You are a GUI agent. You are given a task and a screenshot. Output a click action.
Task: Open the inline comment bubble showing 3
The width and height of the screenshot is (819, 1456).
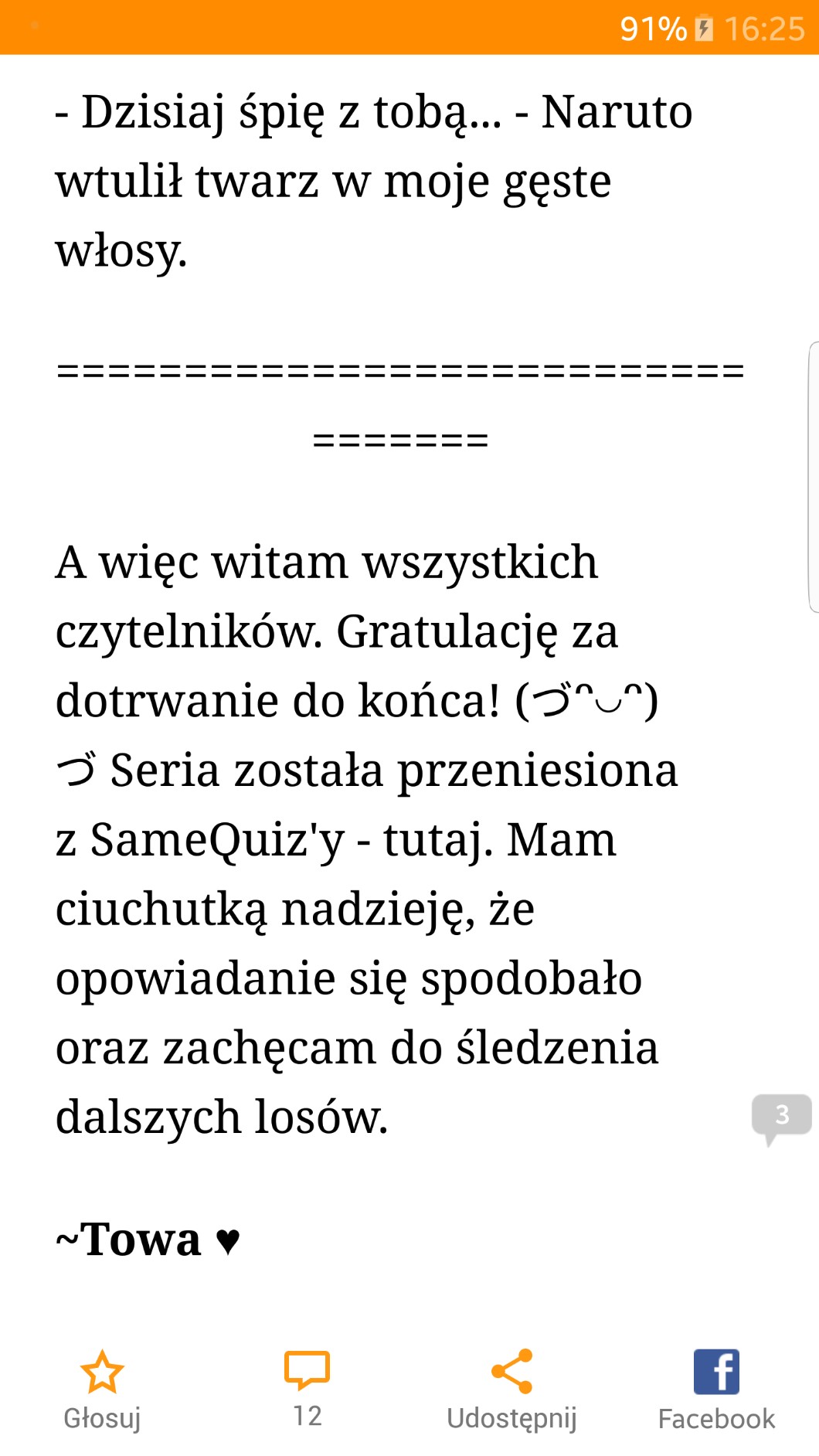pos(781,1115)
